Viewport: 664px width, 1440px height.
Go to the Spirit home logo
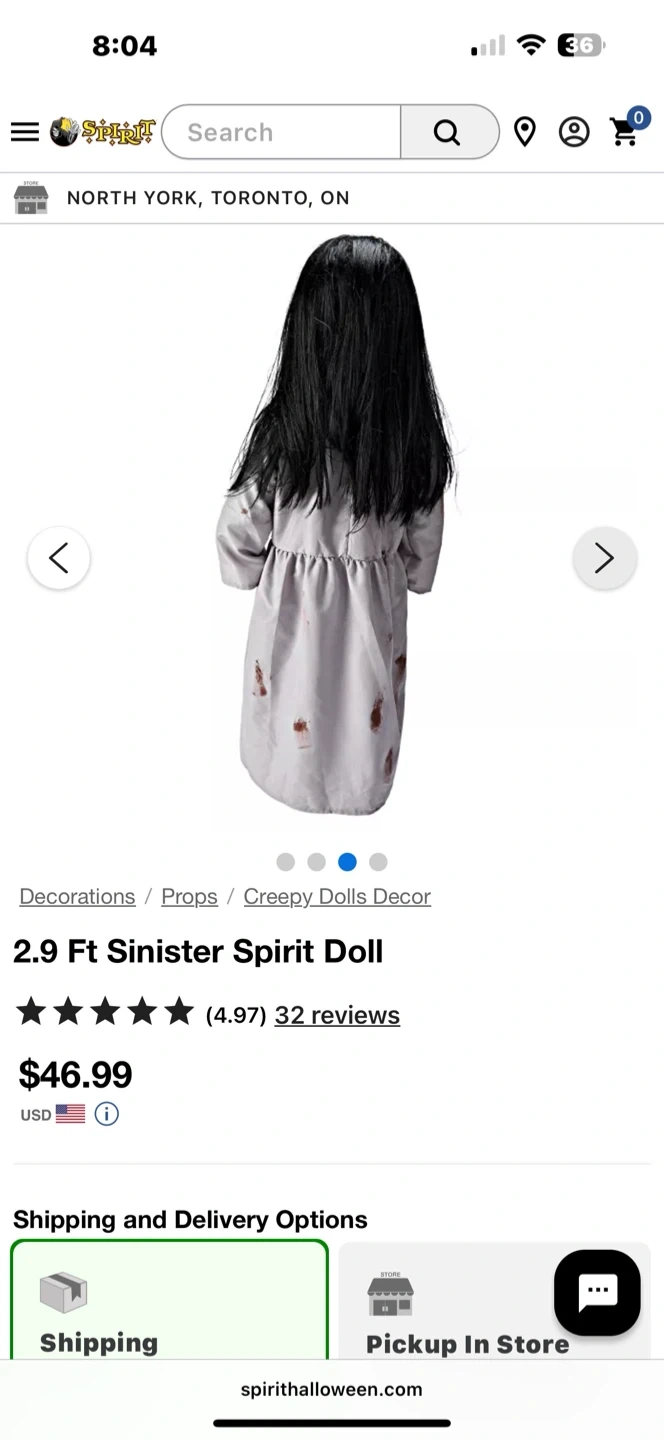[x=104, y=132]
